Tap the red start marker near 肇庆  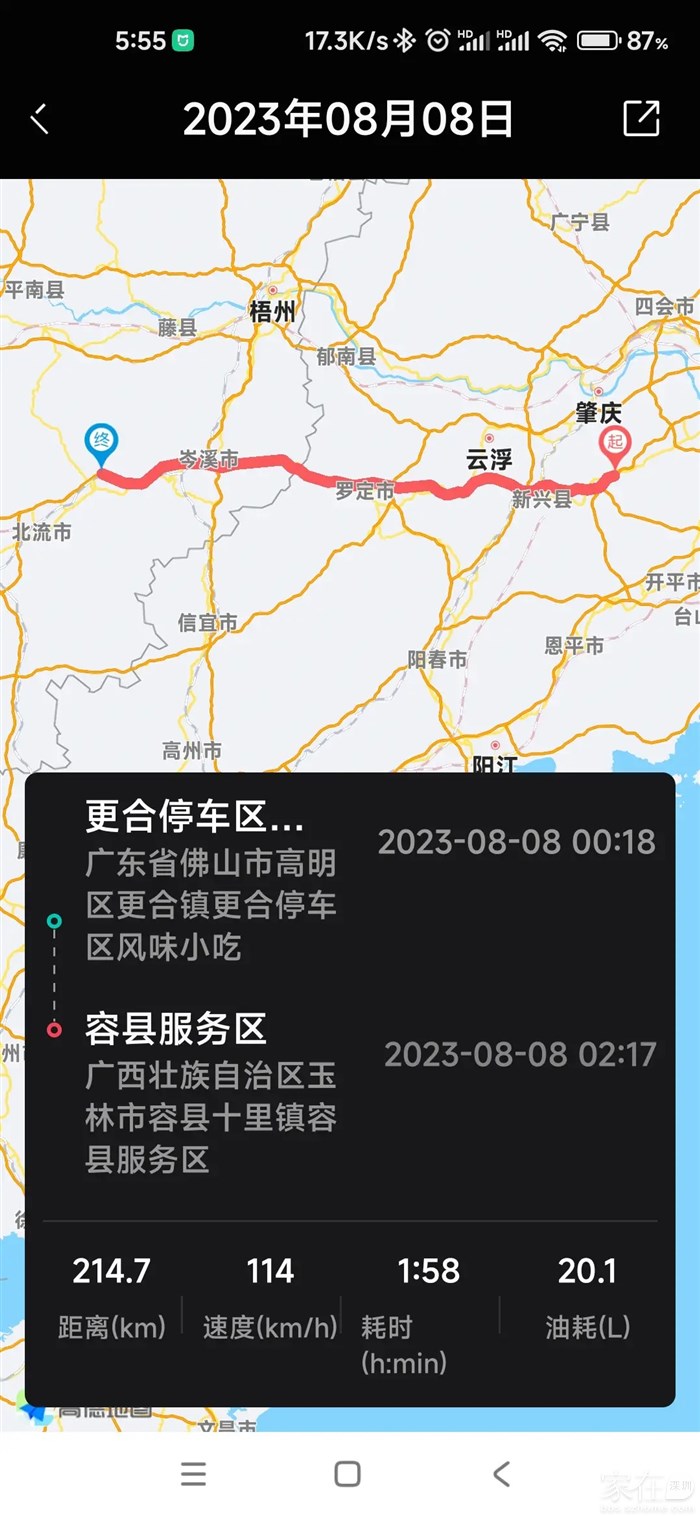(x=614, y=444)
